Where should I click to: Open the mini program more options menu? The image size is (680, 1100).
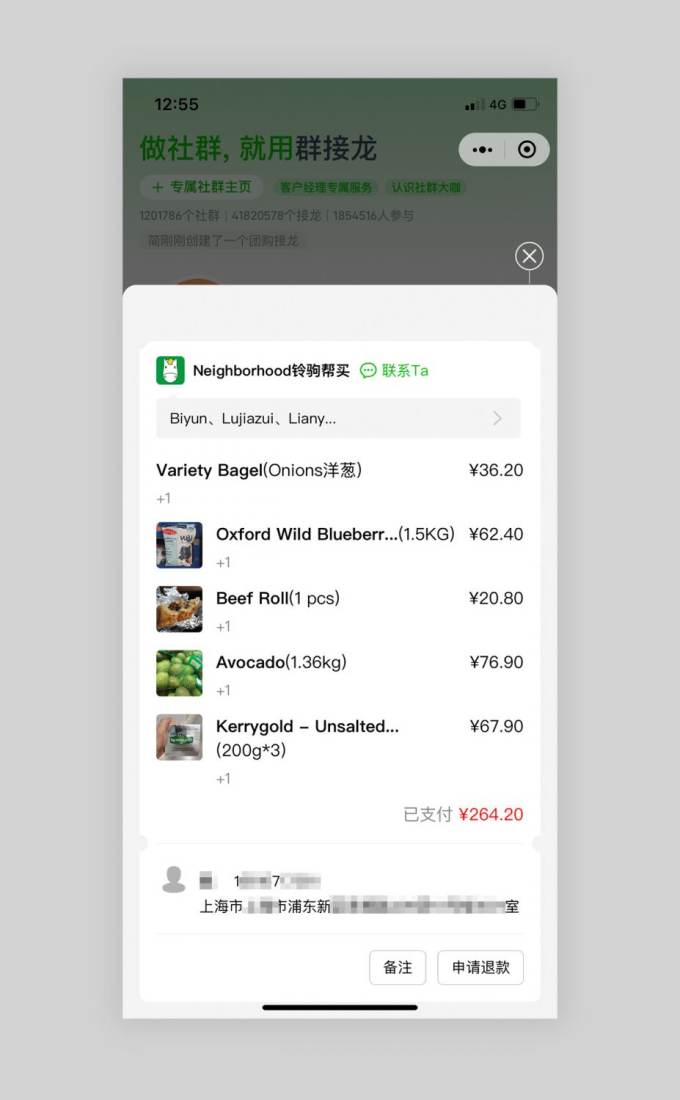click(482, 150)
